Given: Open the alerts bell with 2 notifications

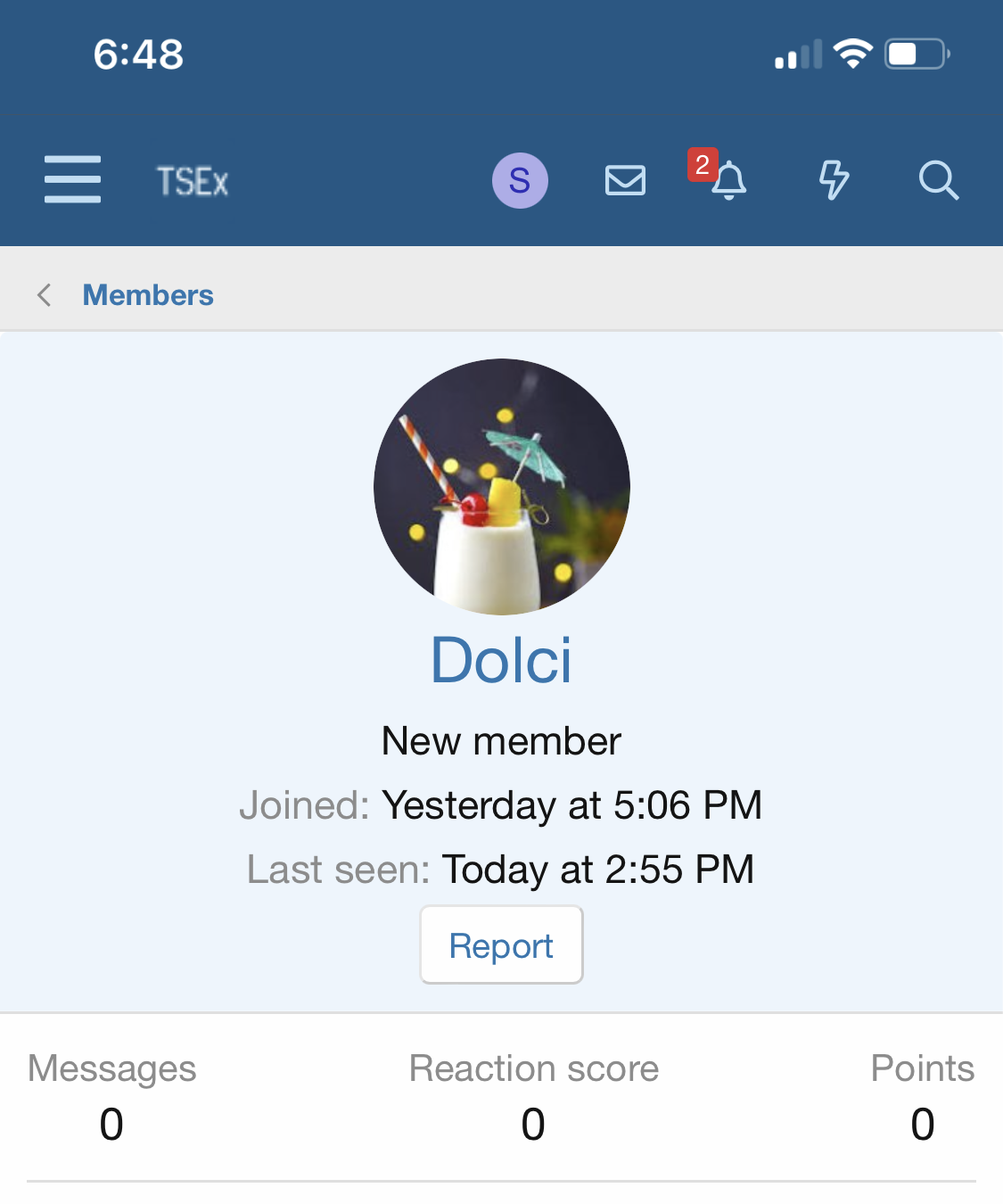Looking at the screenshot, I should [727, 180].
